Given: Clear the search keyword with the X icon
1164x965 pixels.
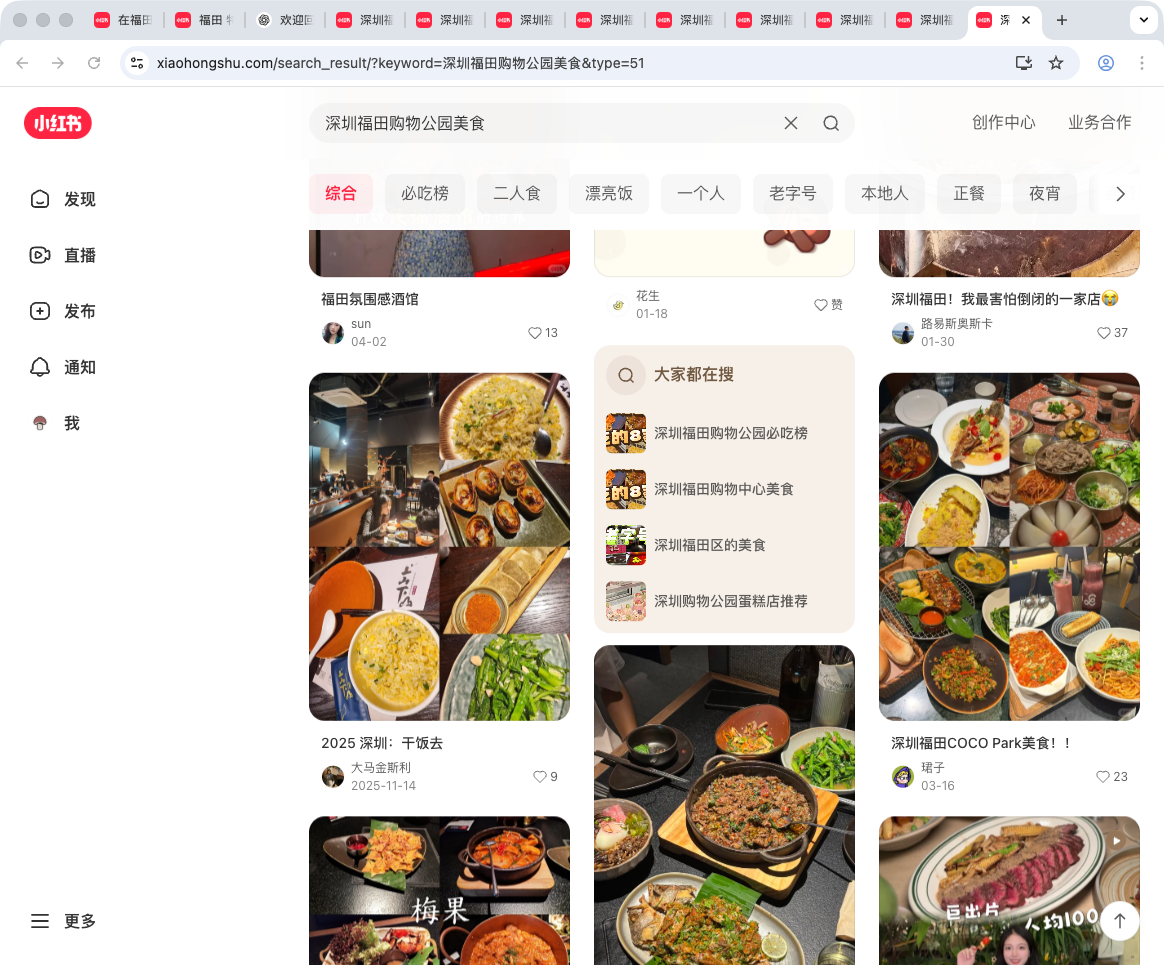Looking at the screenshot, I should click(790, 123).
